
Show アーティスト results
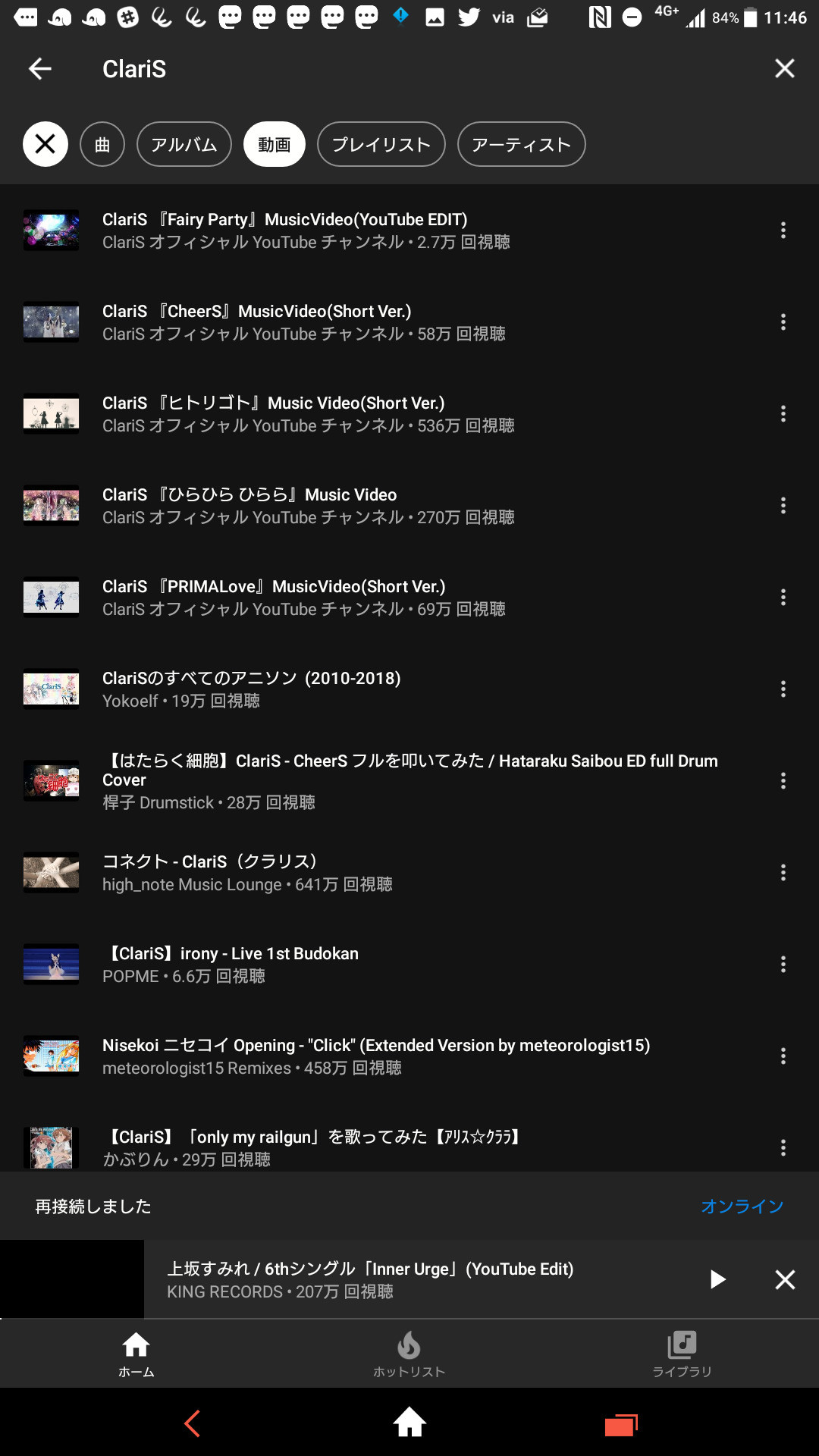pyautogui.click(x=522, y=144)
